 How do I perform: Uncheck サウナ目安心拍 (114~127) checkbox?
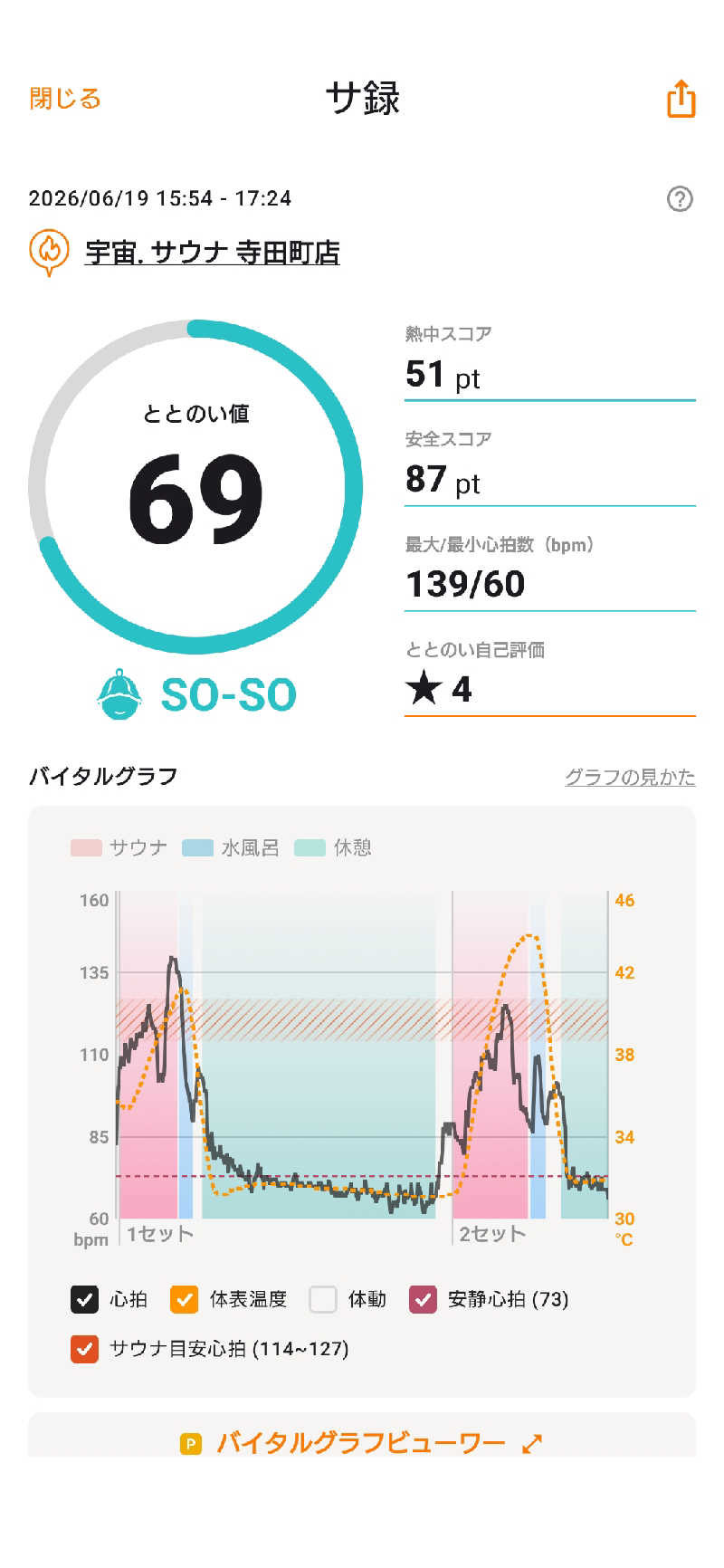(x=84, y=1349)
